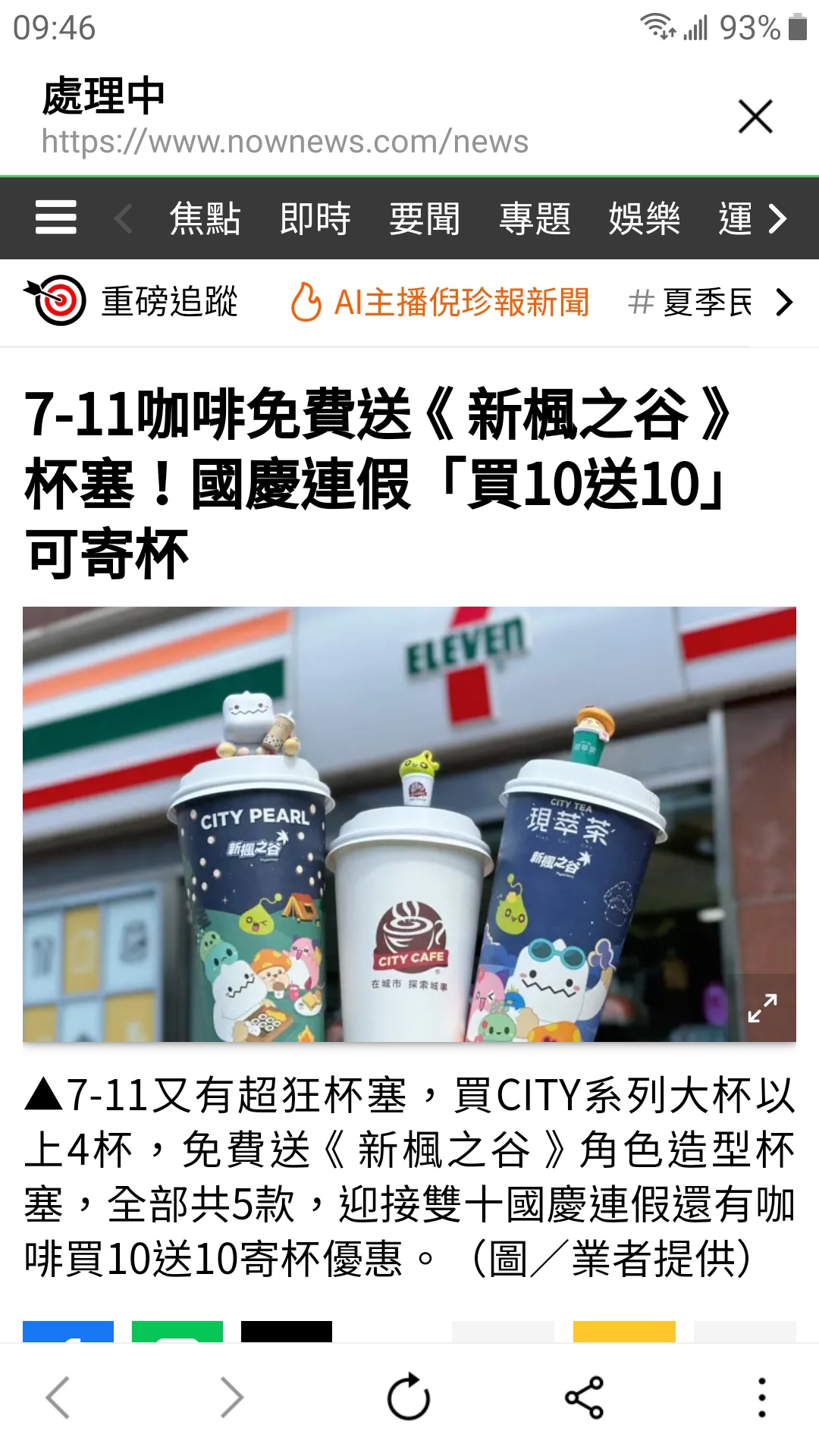Select the 娛樂 tab
Viewport: 819px width, 1456px height.
645,219
